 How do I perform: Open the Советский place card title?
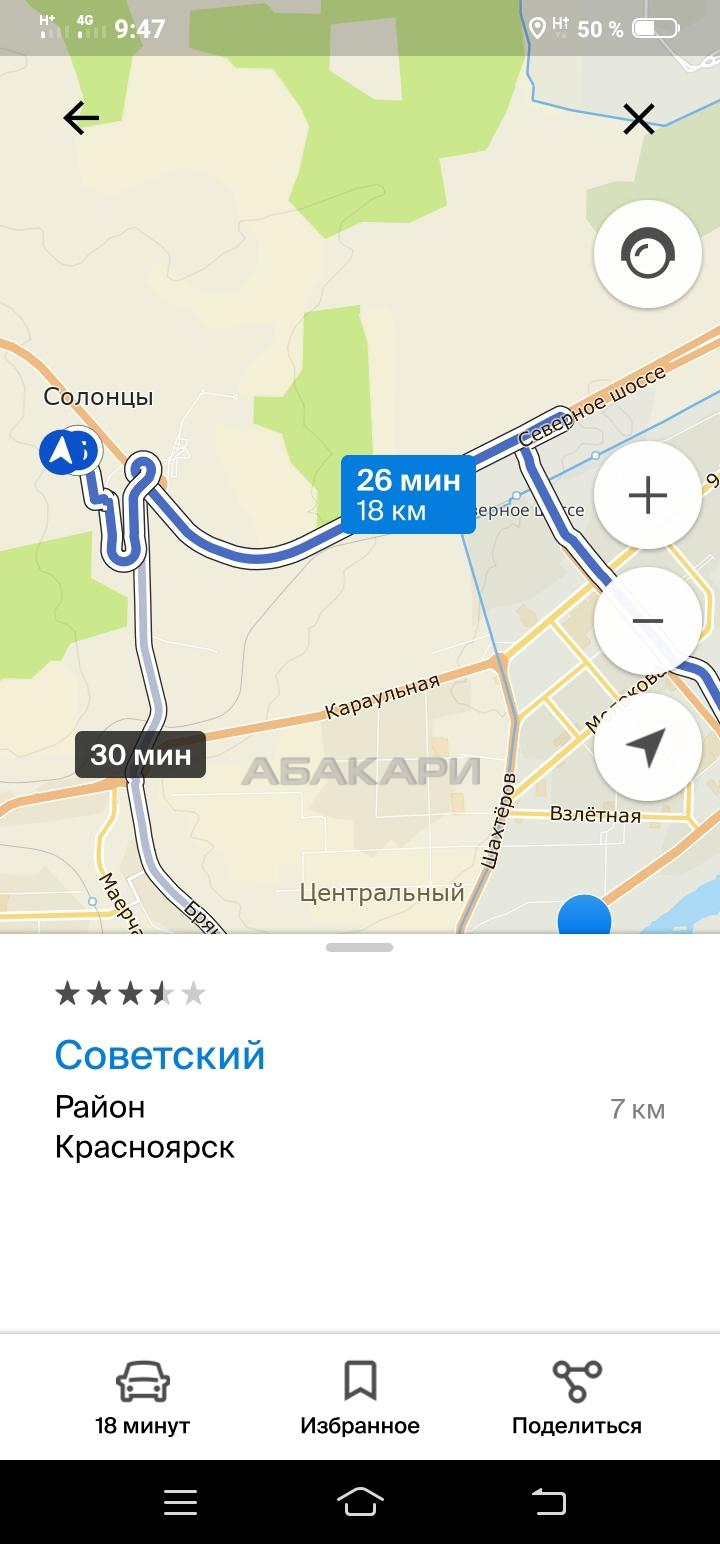(x=160, y=1055)
